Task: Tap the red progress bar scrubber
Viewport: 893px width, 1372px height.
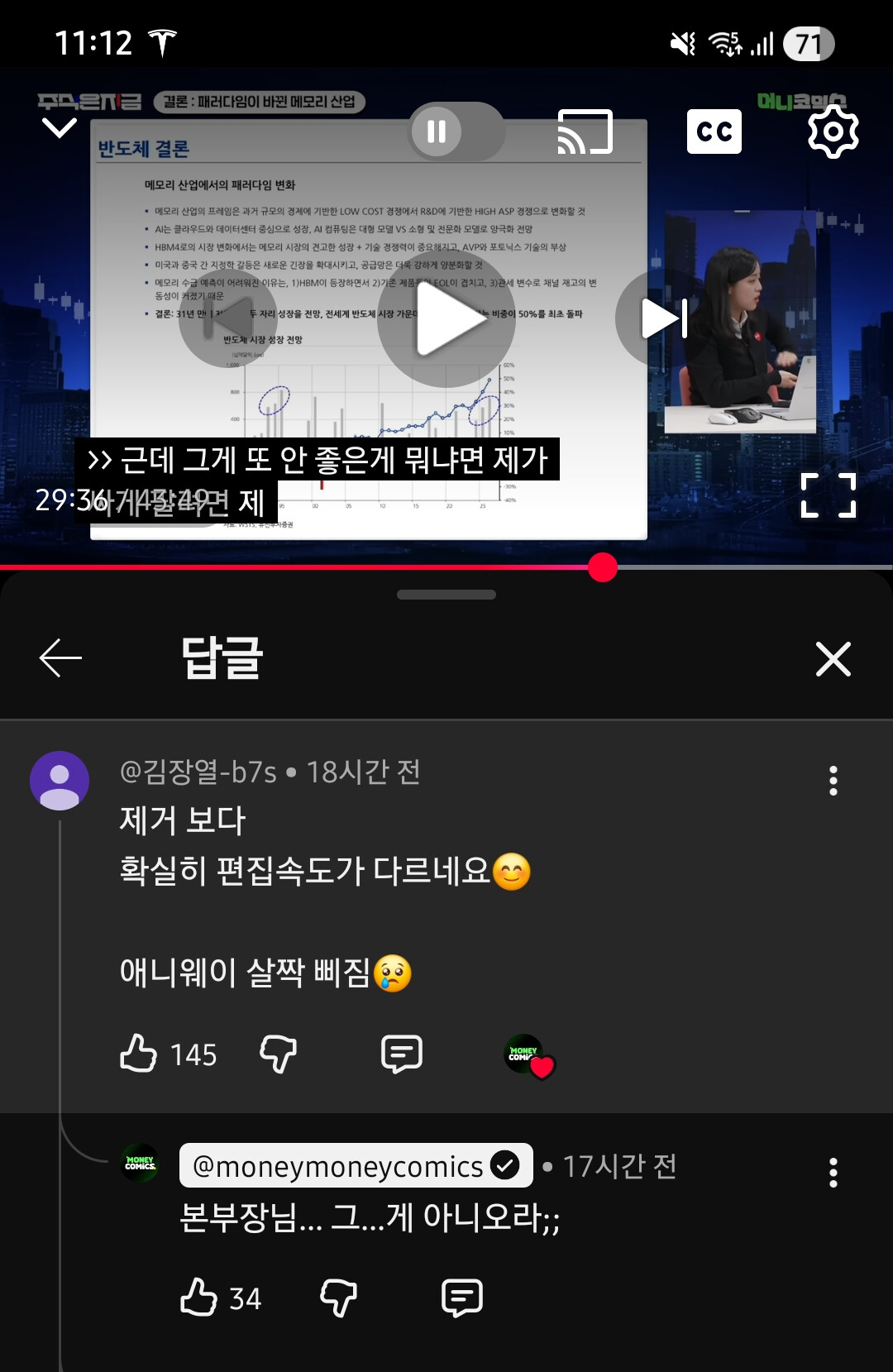Action: (x=603, y=567)
